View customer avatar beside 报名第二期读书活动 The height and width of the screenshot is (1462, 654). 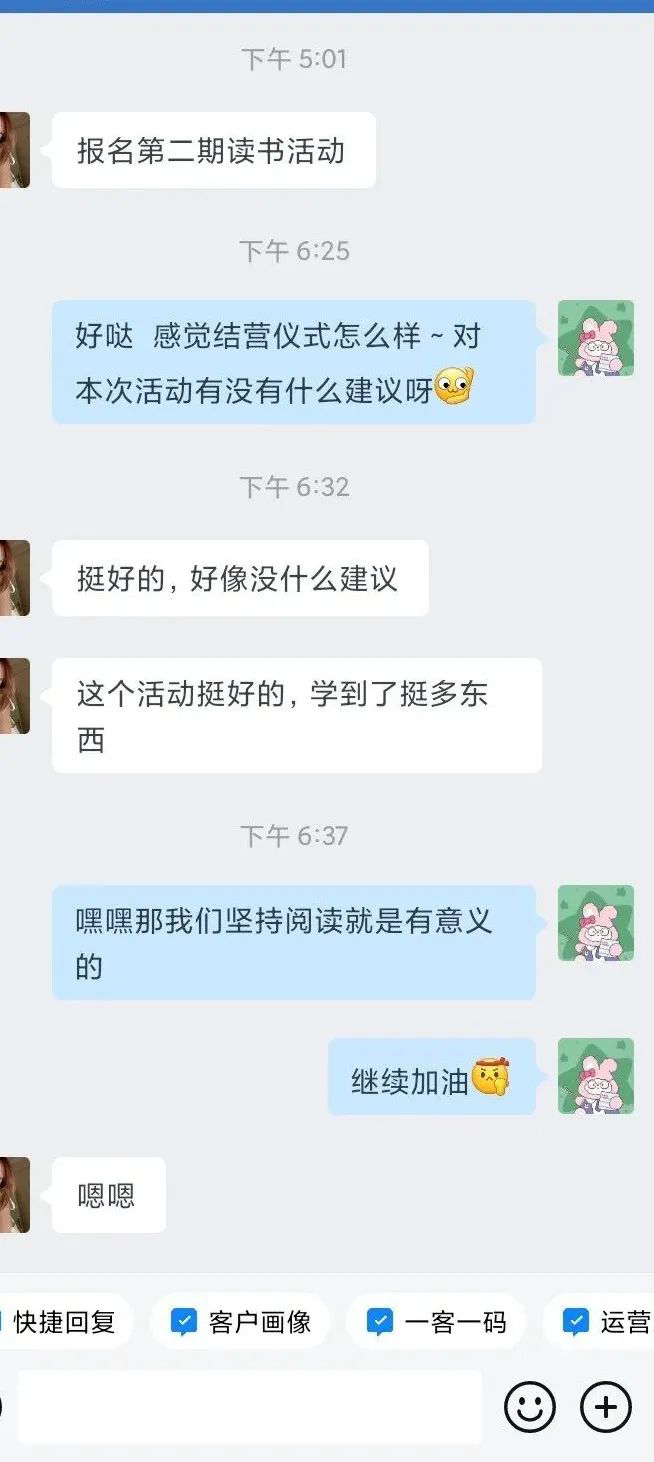point(14,150)
